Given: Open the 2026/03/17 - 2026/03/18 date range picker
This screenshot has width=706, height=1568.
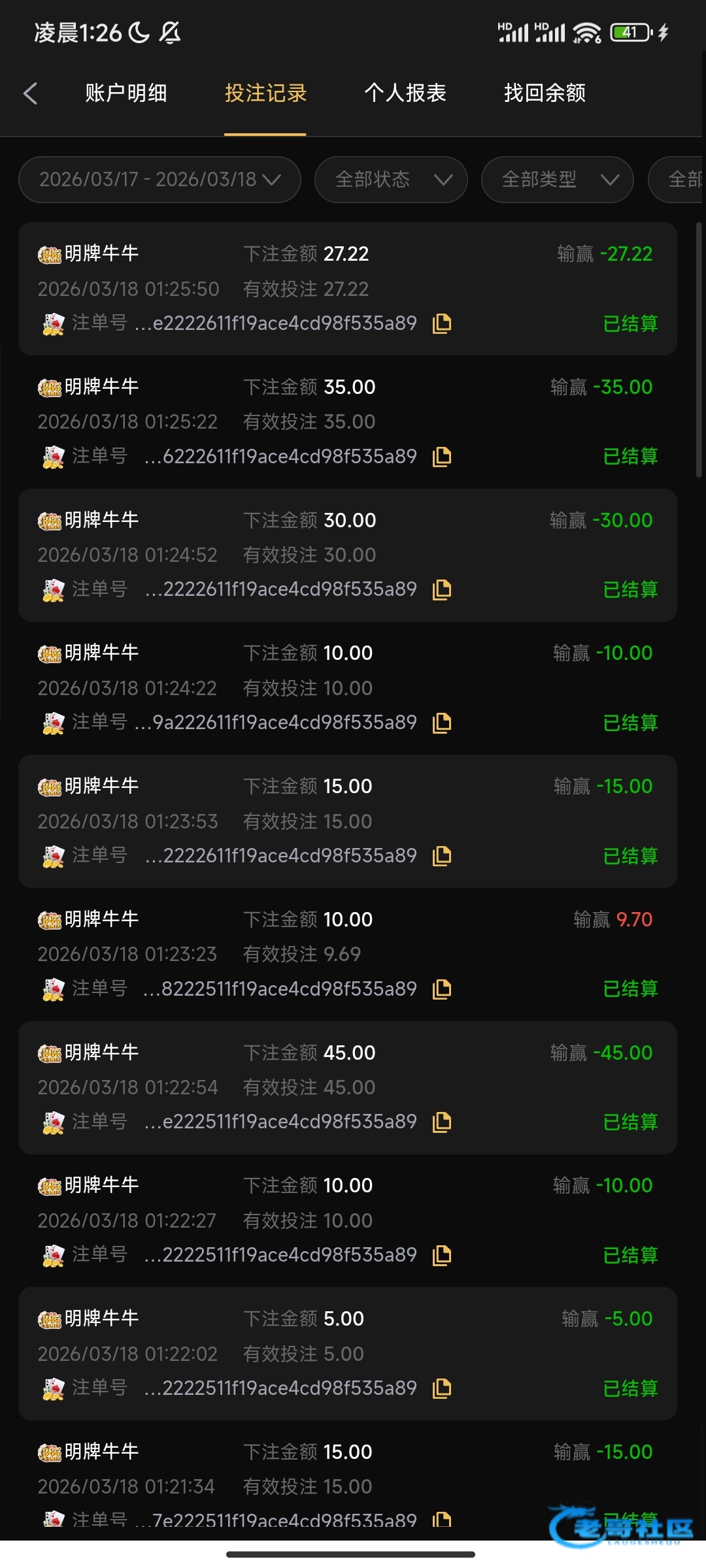Looking at the screenshot, I should coord(160,180).
